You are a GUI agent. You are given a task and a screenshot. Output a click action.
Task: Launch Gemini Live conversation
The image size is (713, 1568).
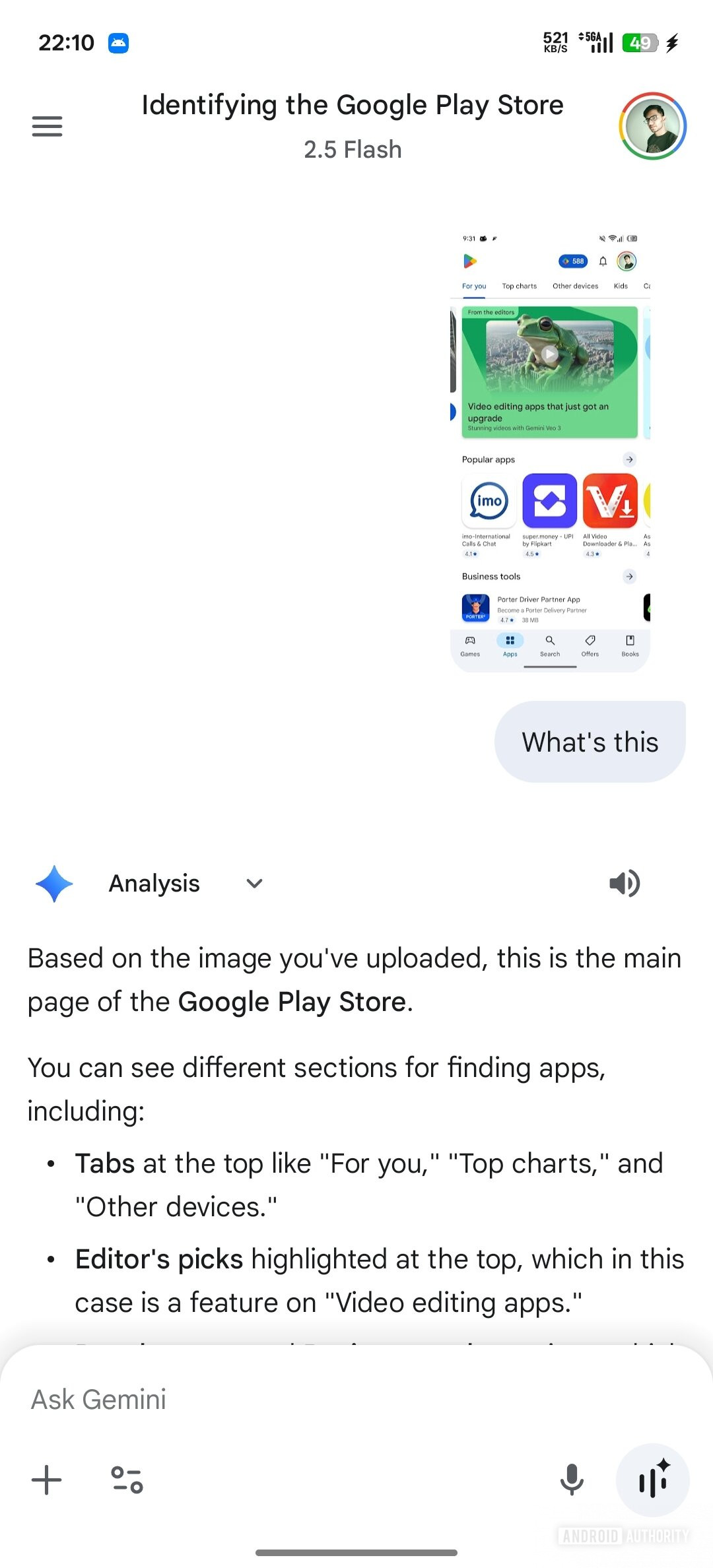tap(652, 1480)
